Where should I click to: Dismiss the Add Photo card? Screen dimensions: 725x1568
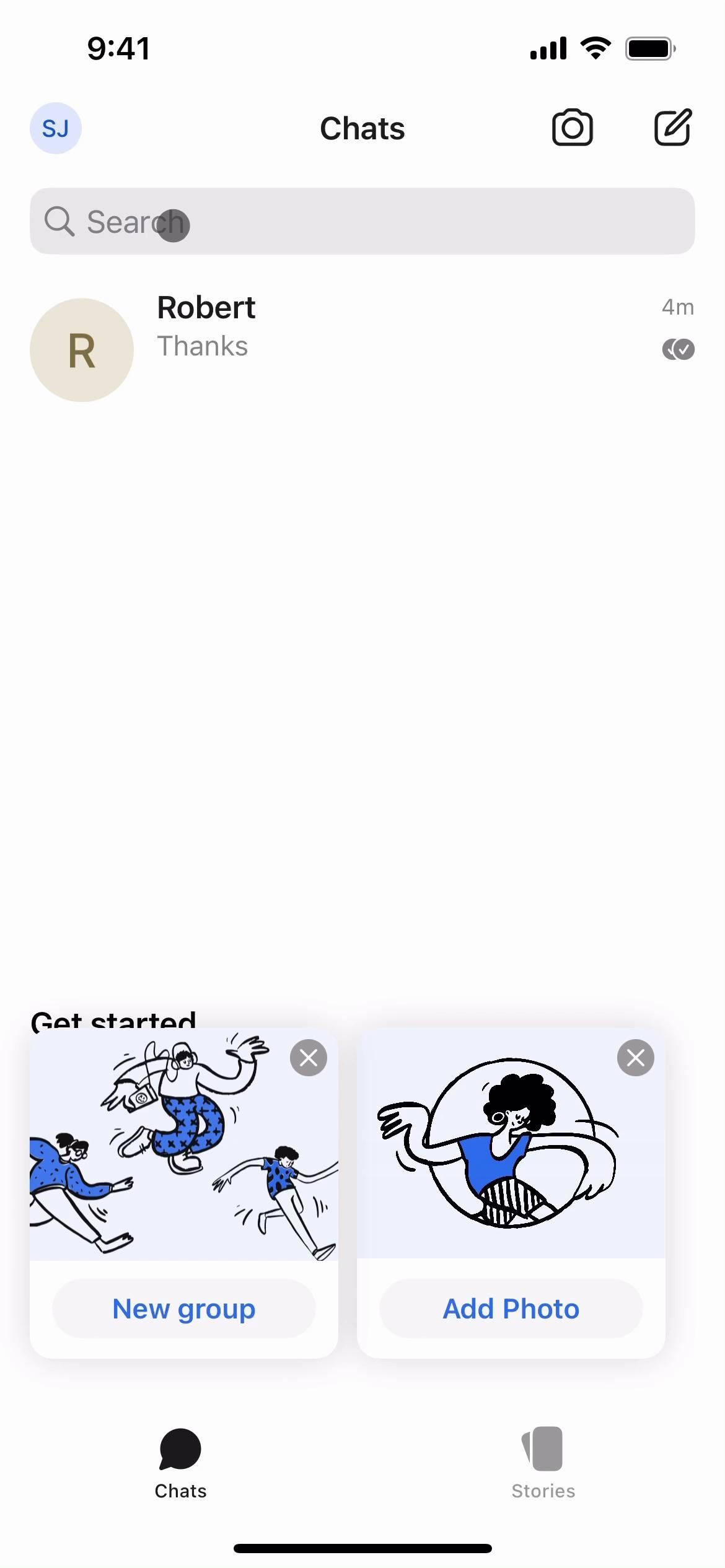point(635,1058)
